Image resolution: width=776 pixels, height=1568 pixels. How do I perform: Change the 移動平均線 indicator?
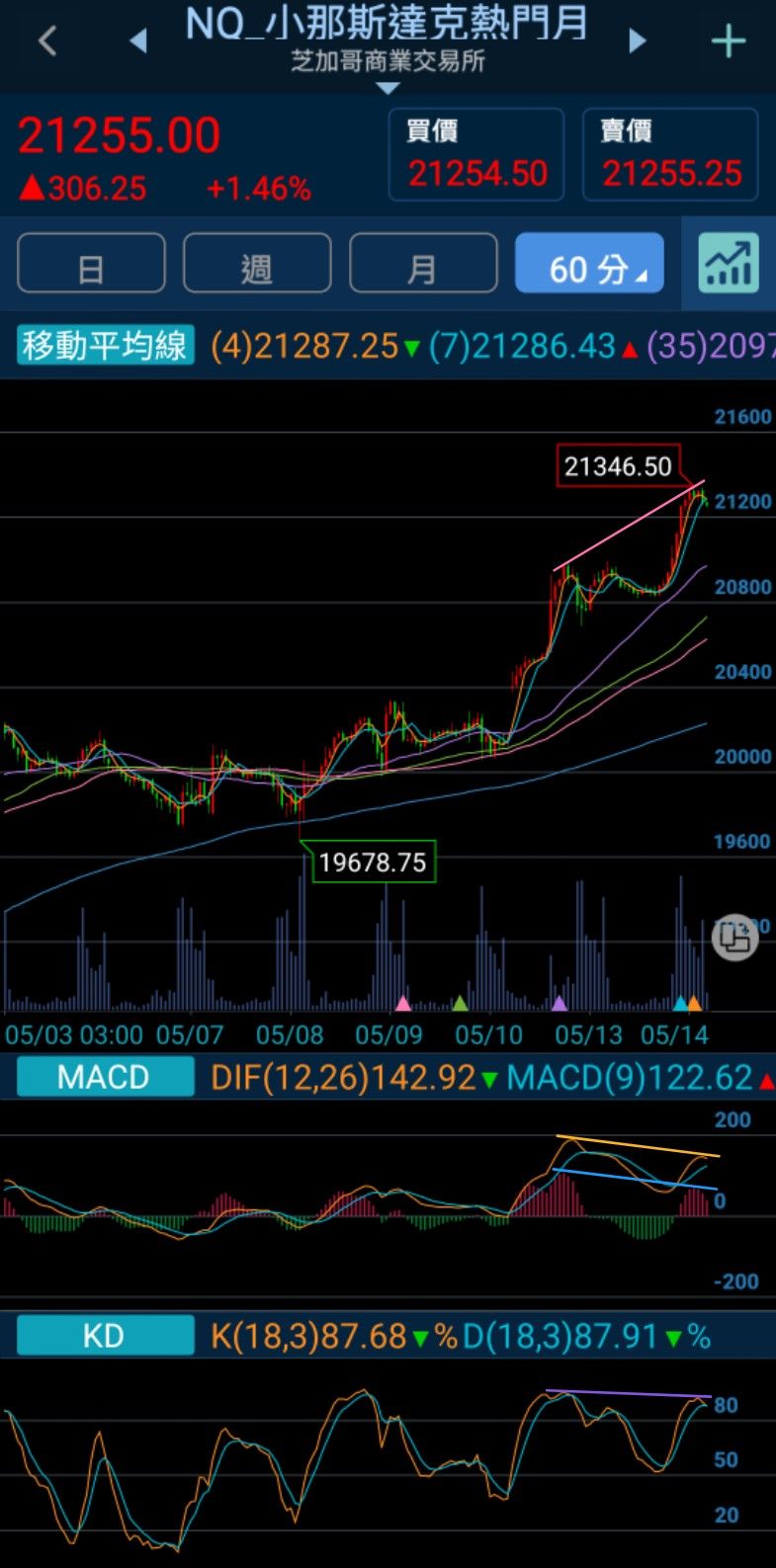click(x=105, y=346)
